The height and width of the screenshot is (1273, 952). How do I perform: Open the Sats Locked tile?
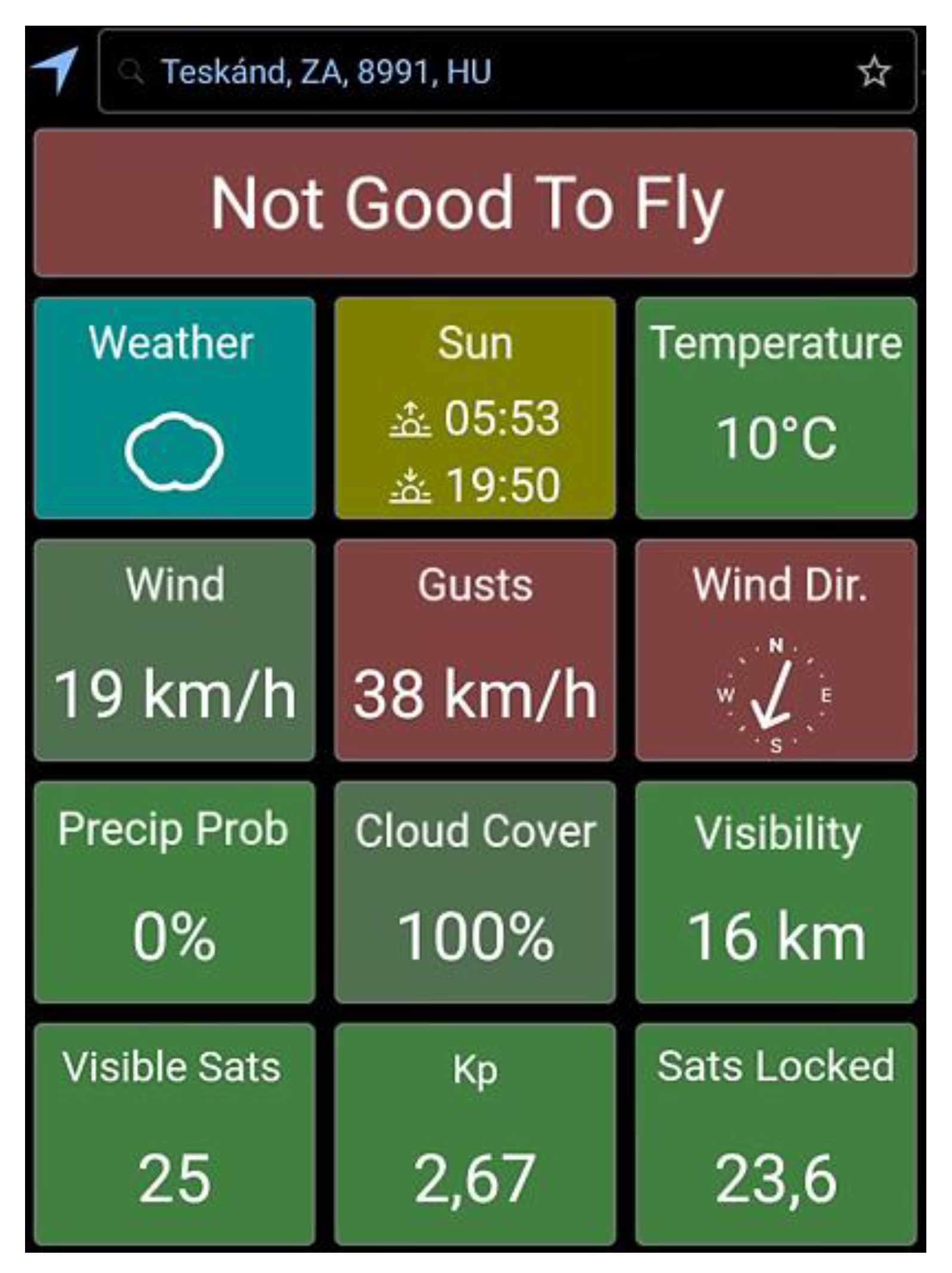pyautogui.click(x=776, y=1134)
